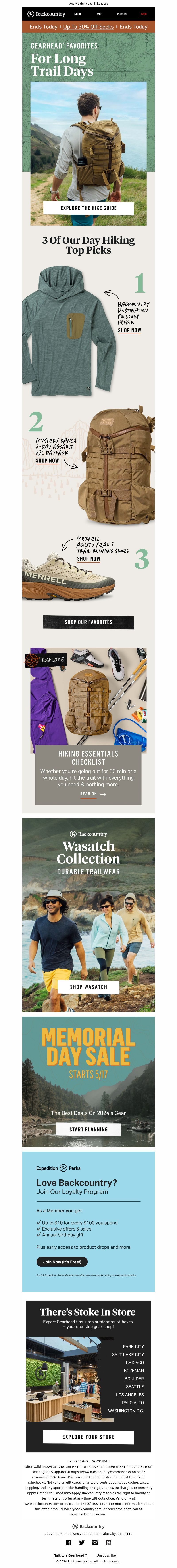Open the Men category link

coord(100,14)
